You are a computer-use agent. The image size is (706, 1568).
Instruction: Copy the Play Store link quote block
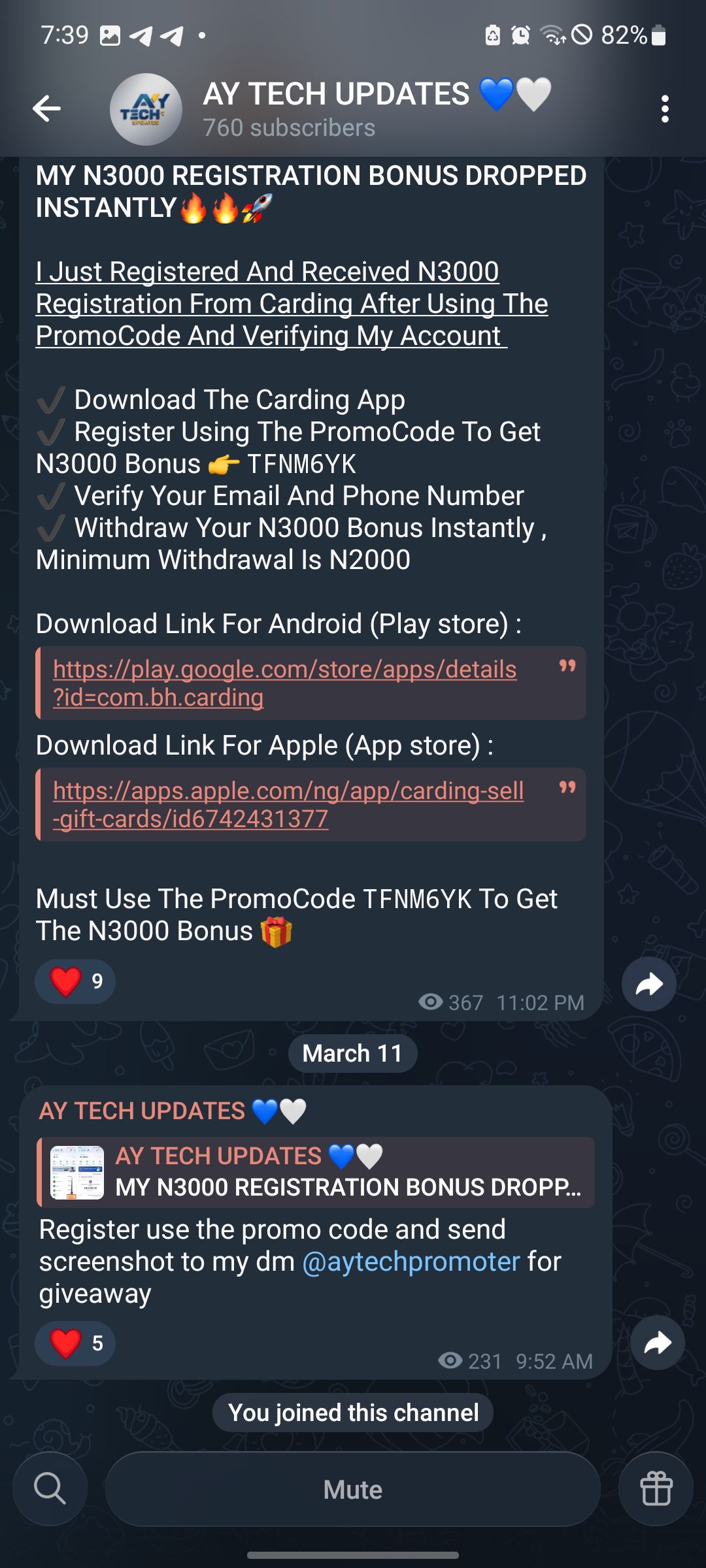[x=567, y=666]
